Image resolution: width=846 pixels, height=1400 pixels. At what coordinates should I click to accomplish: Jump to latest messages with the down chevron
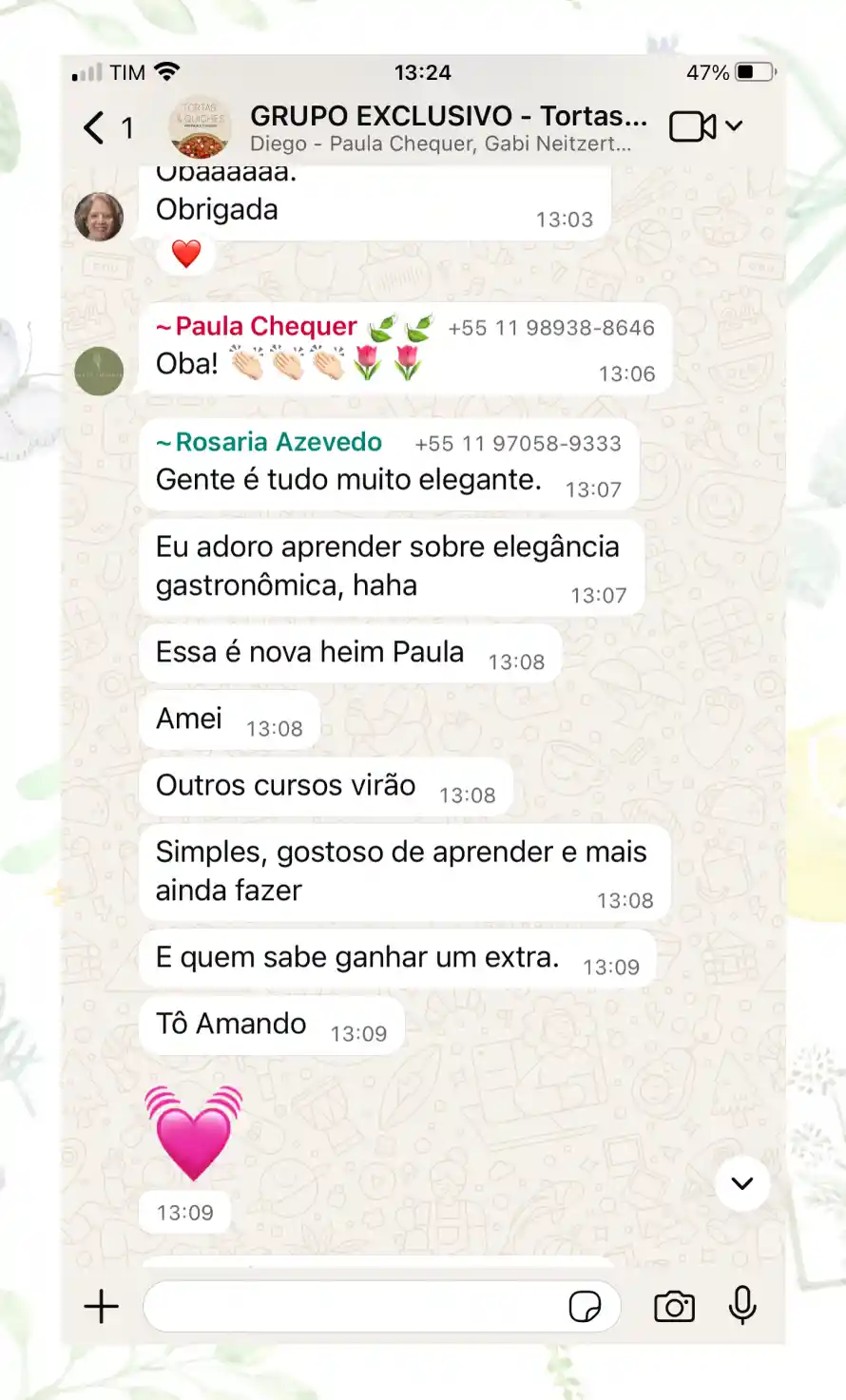pos(741,1183)
